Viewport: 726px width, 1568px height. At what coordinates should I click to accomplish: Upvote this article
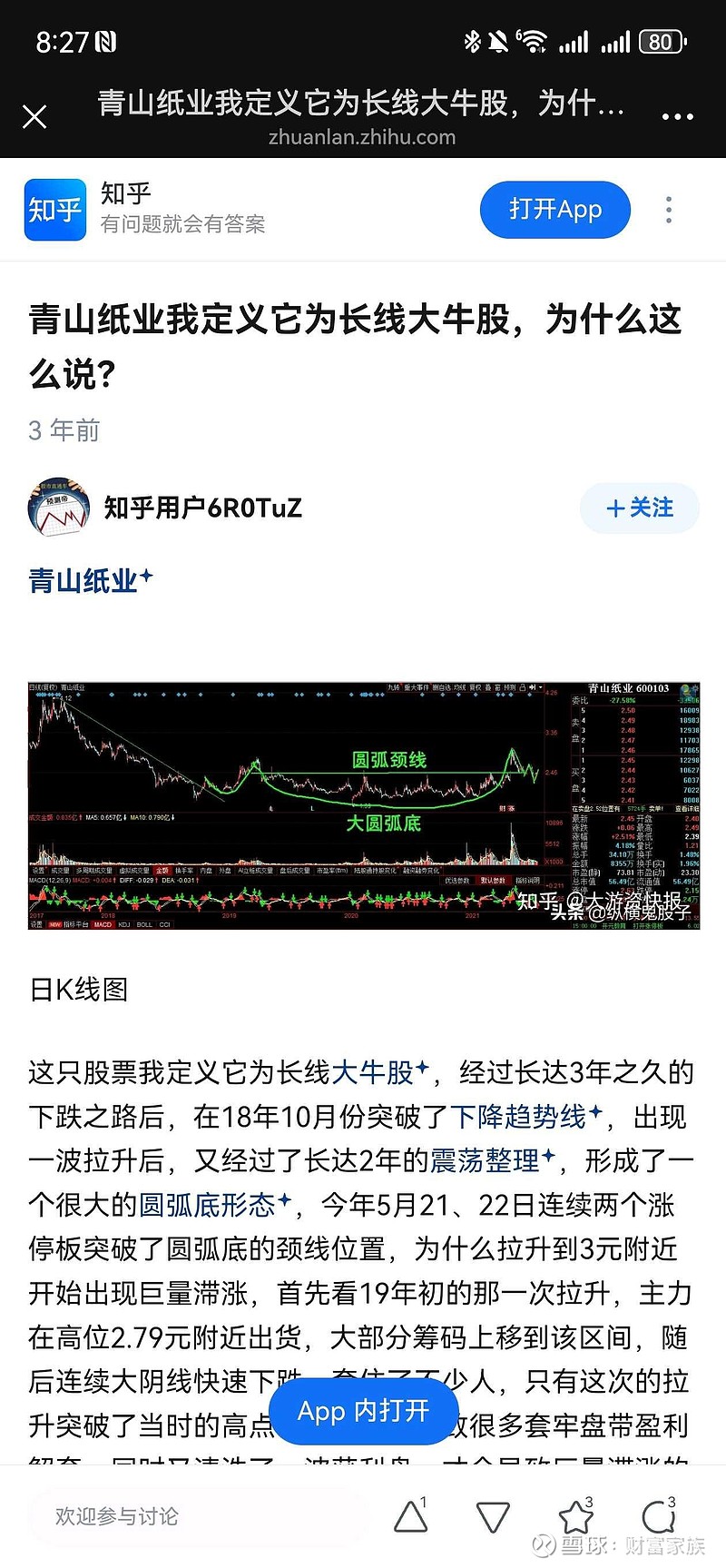click(411, 1516)
